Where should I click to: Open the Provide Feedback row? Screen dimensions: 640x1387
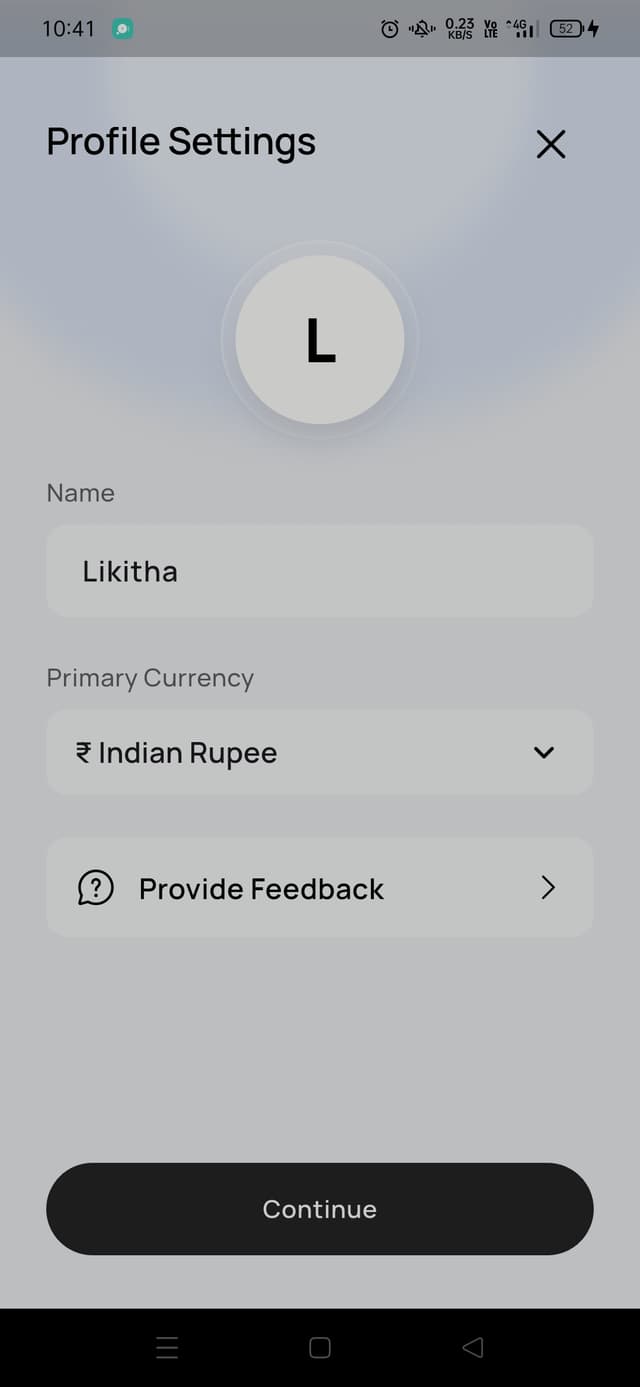point(319,888)
